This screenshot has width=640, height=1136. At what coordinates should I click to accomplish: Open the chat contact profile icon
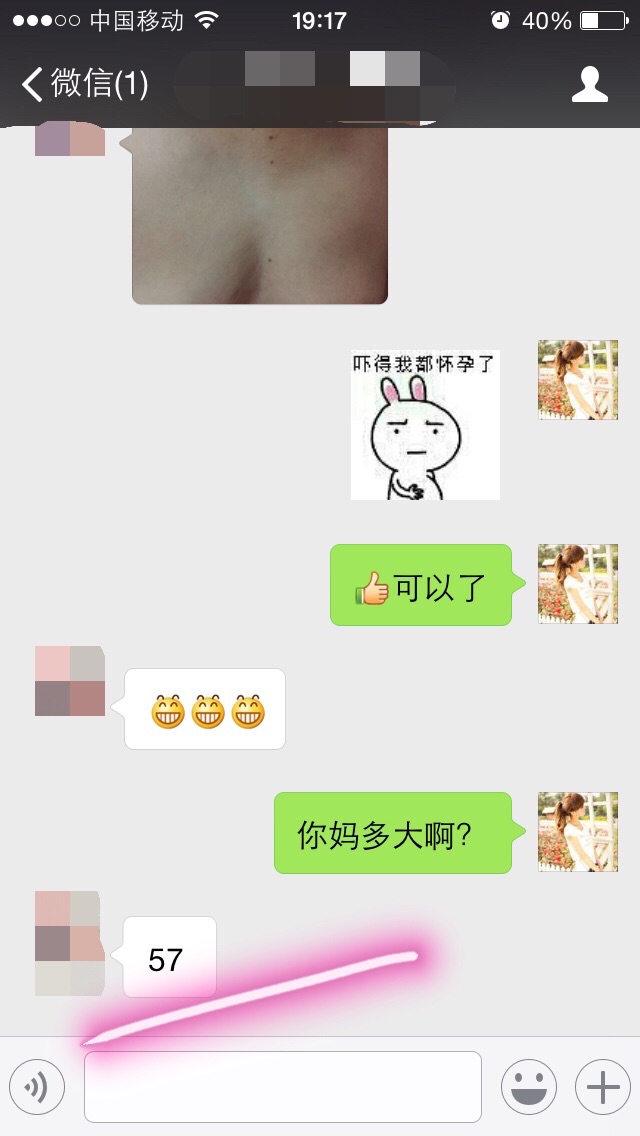click(x=589, y=84)
